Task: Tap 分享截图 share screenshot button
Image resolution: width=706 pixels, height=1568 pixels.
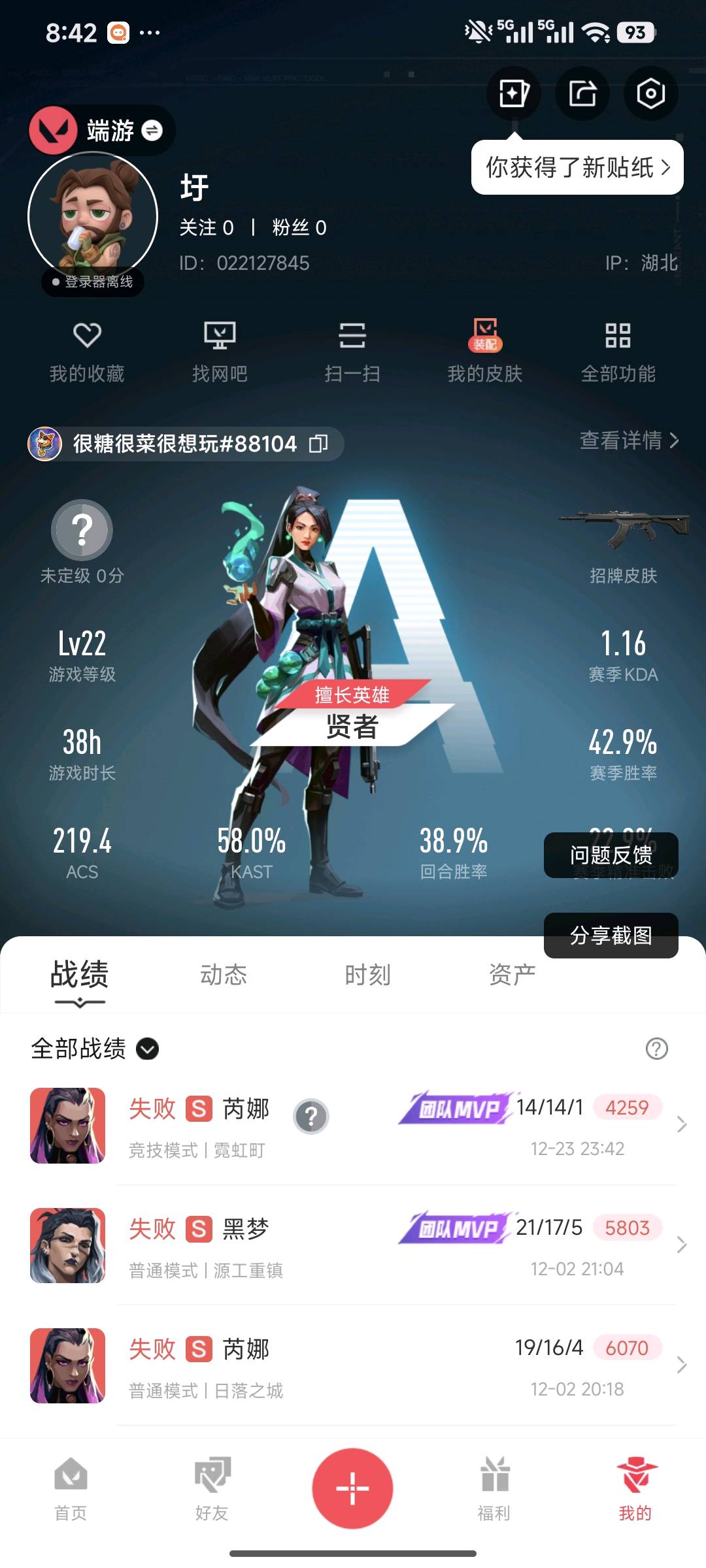Action: [x=611, y=936]
